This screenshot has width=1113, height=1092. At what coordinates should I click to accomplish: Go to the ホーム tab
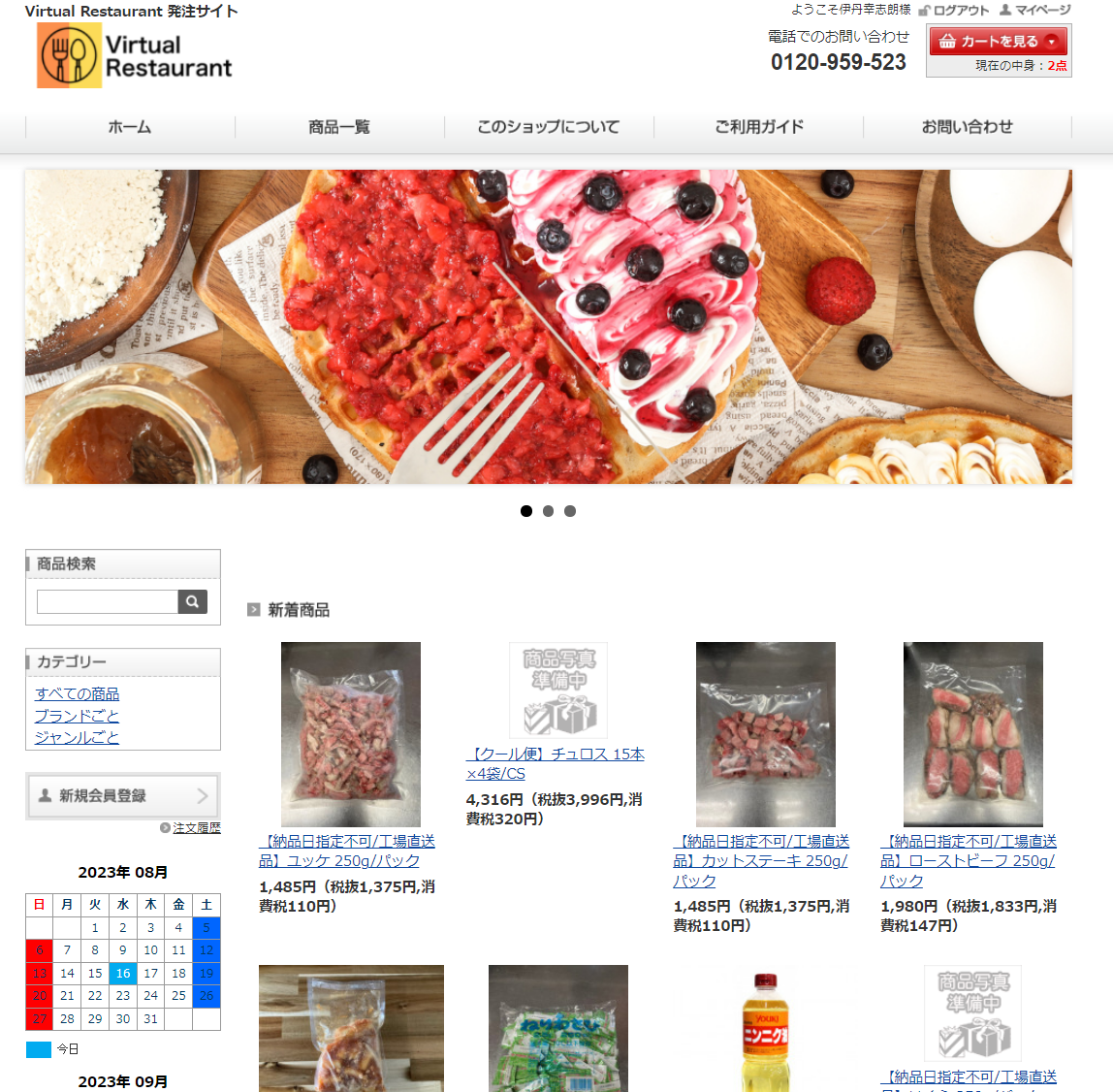tap(130, 127)
